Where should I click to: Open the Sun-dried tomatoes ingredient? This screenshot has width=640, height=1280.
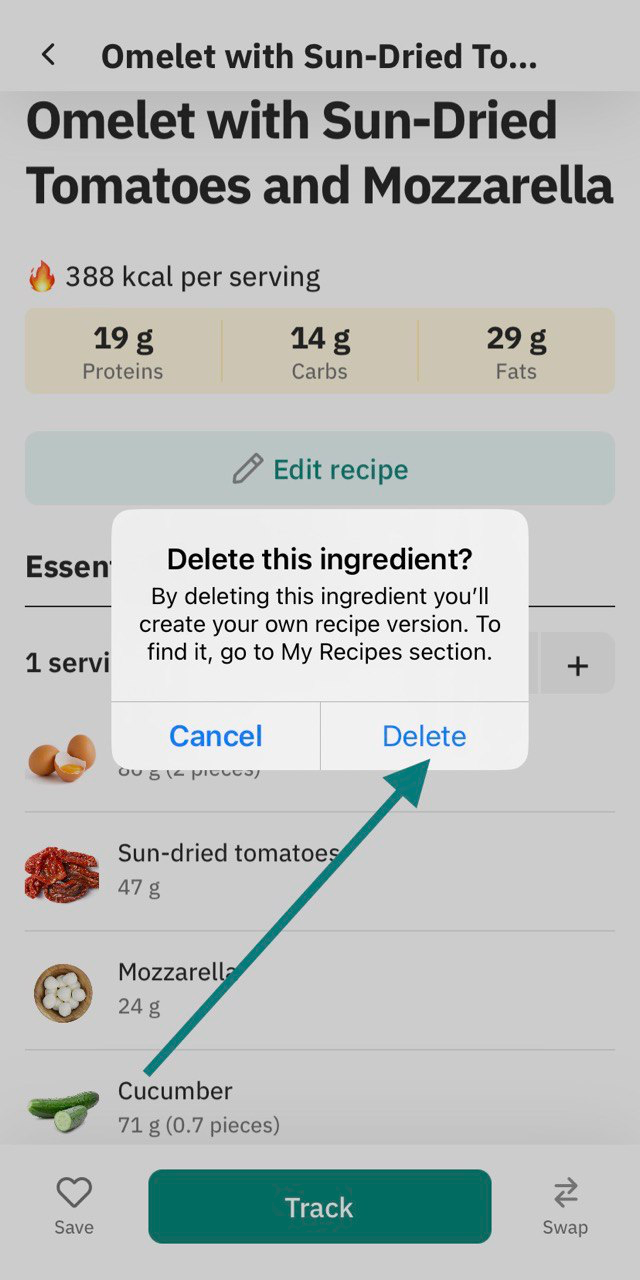coord(320,871)
